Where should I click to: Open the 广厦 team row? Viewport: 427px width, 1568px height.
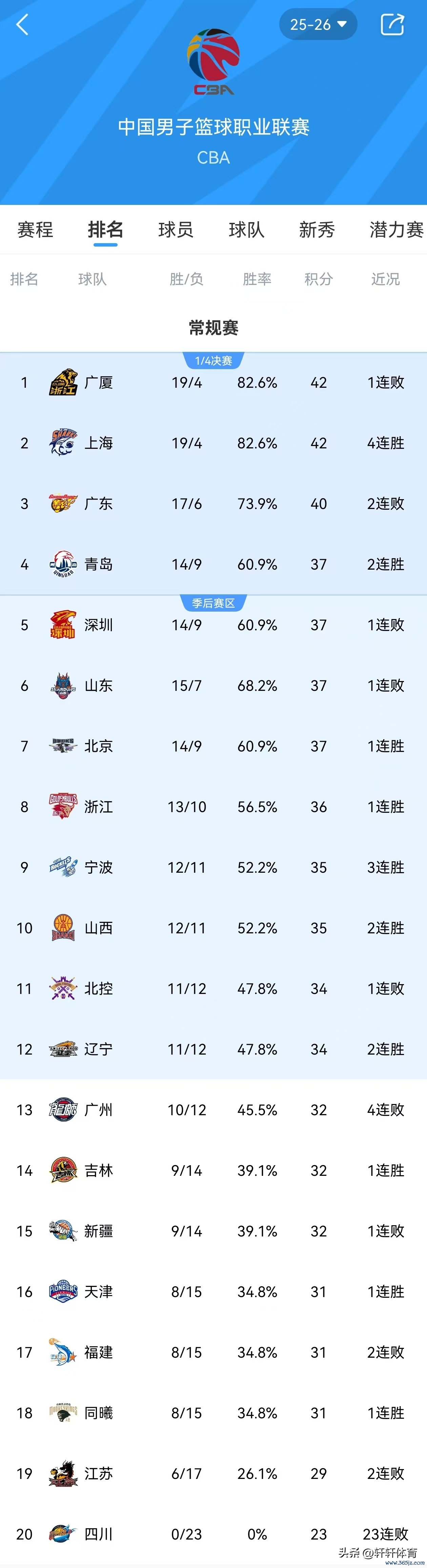pos(98,383)
